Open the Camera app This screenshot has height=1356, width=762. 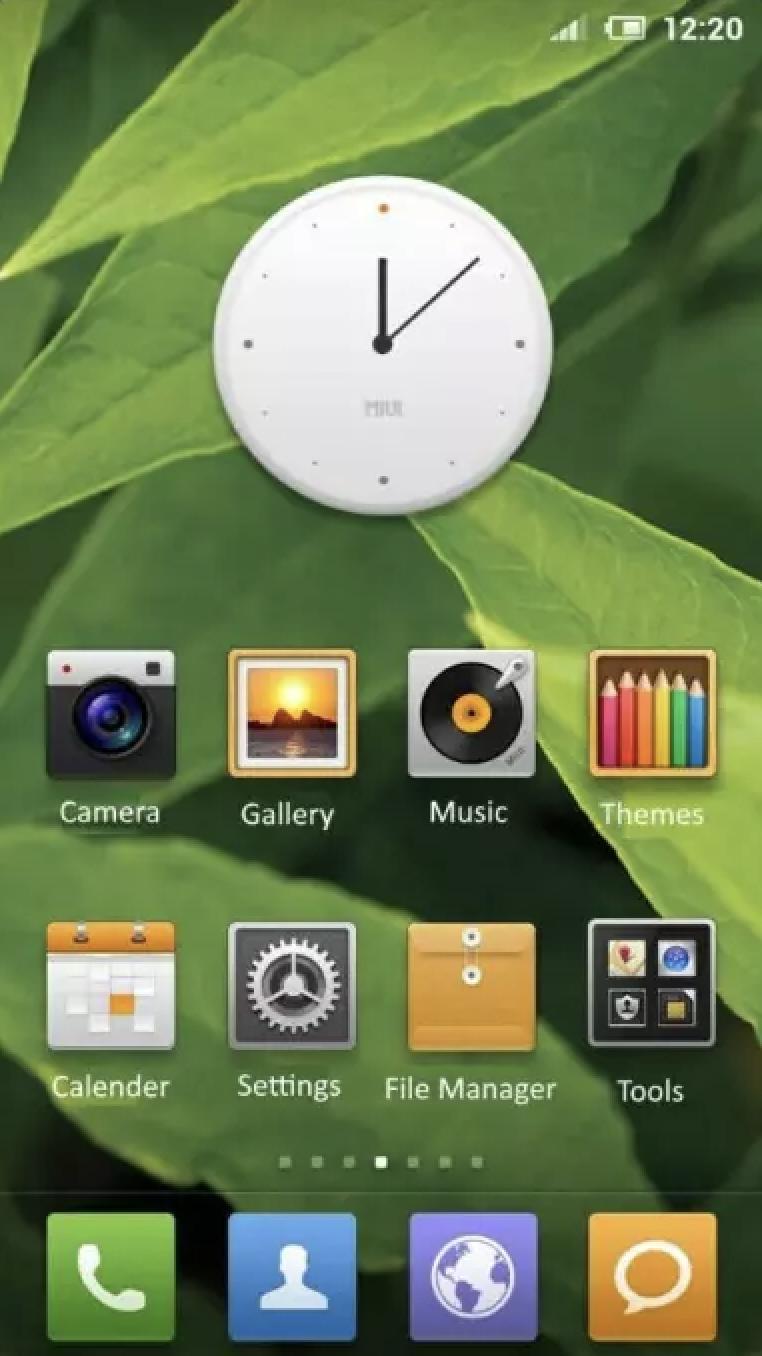click(x=110, y=714)
